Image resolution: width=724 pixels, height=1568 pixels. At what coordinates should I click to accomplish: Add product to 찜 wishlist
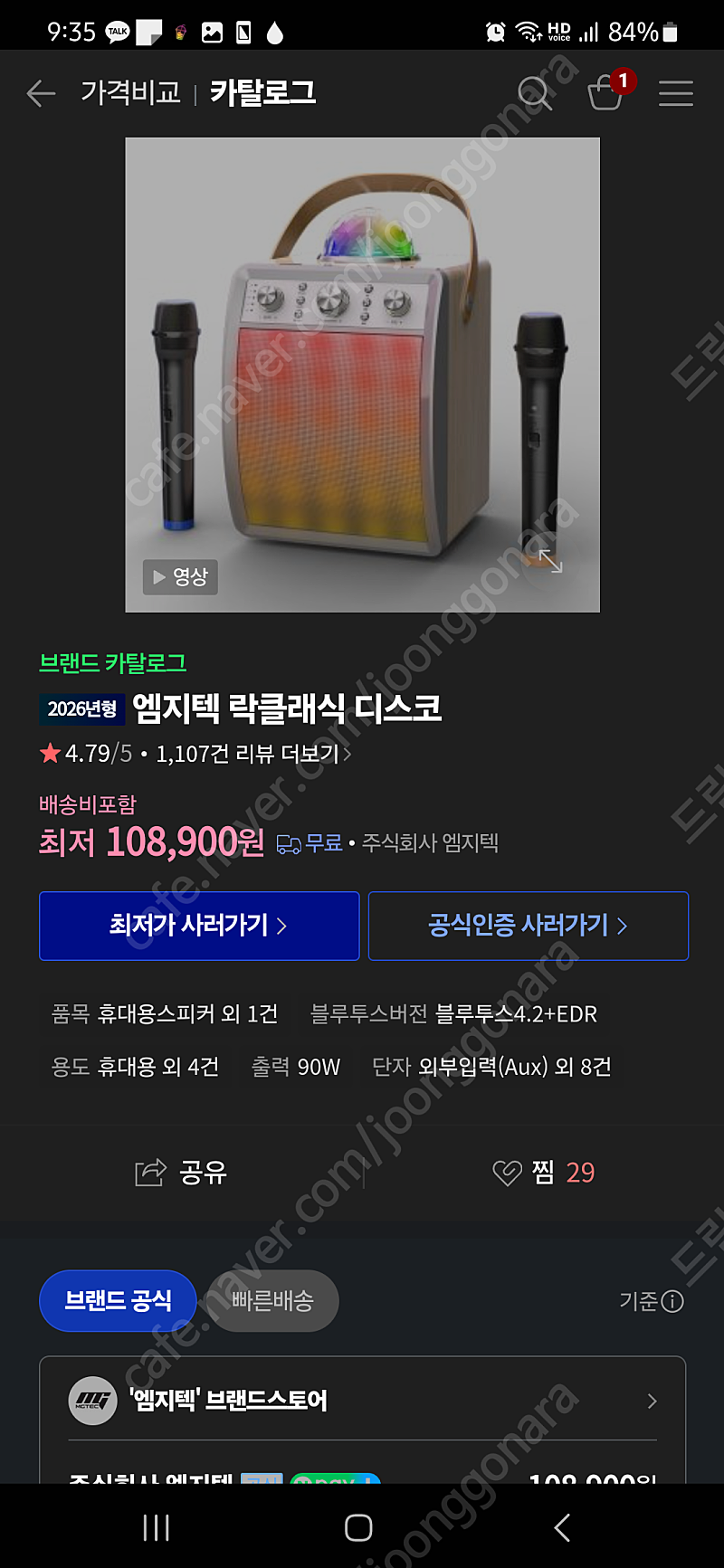[543, 1173]
